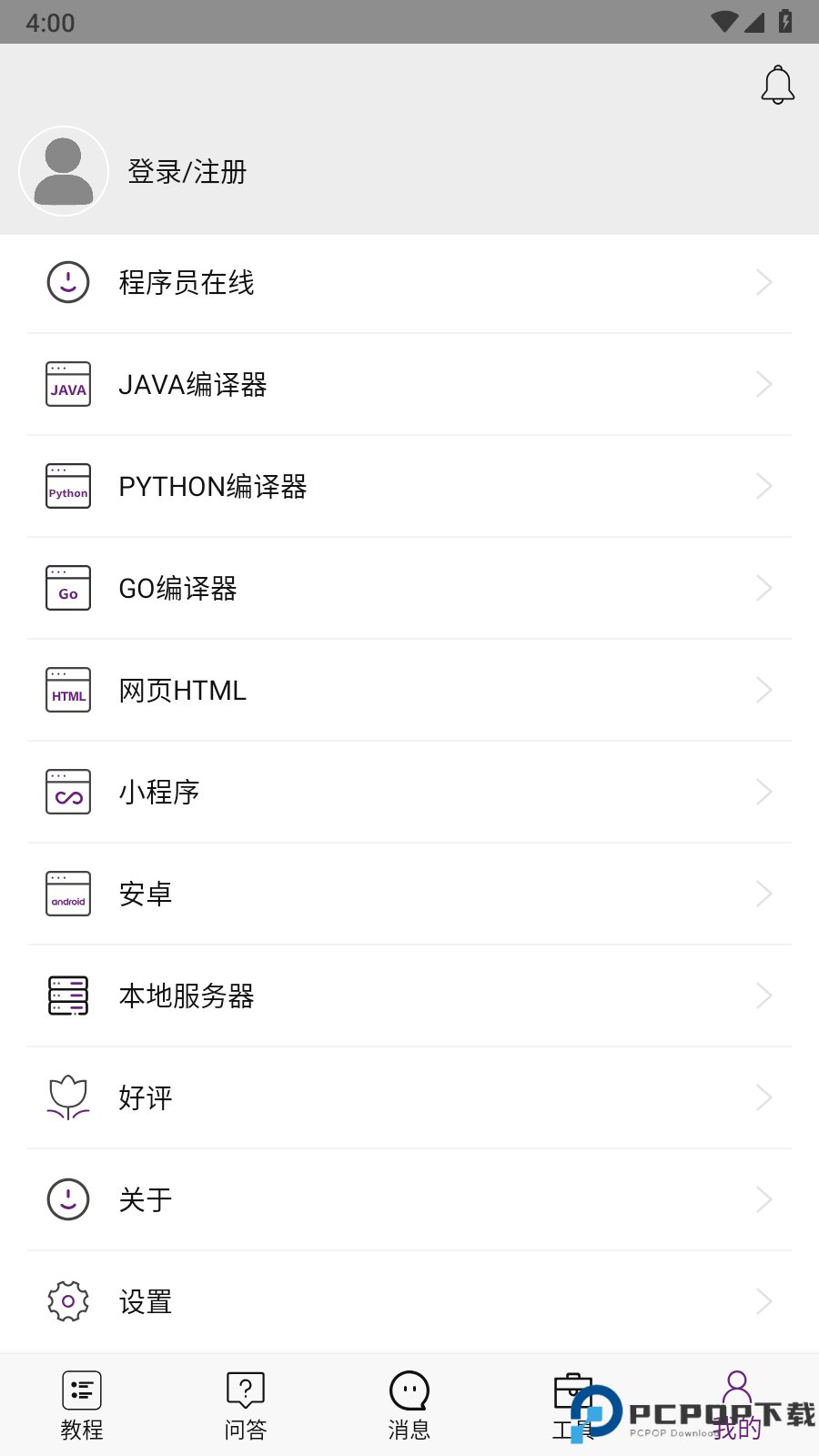Click the notification bell icon

(x=777, y=85)
